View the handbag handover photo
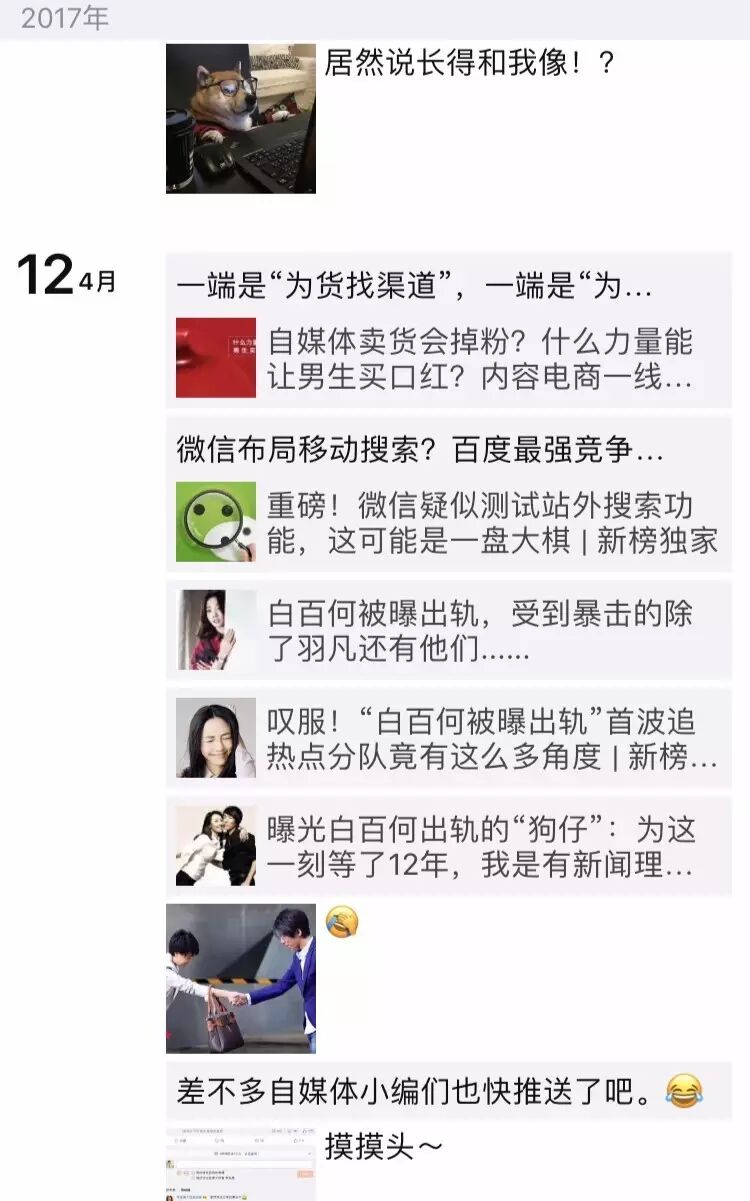Viewport: 750px width, 1201px height. 240,978
